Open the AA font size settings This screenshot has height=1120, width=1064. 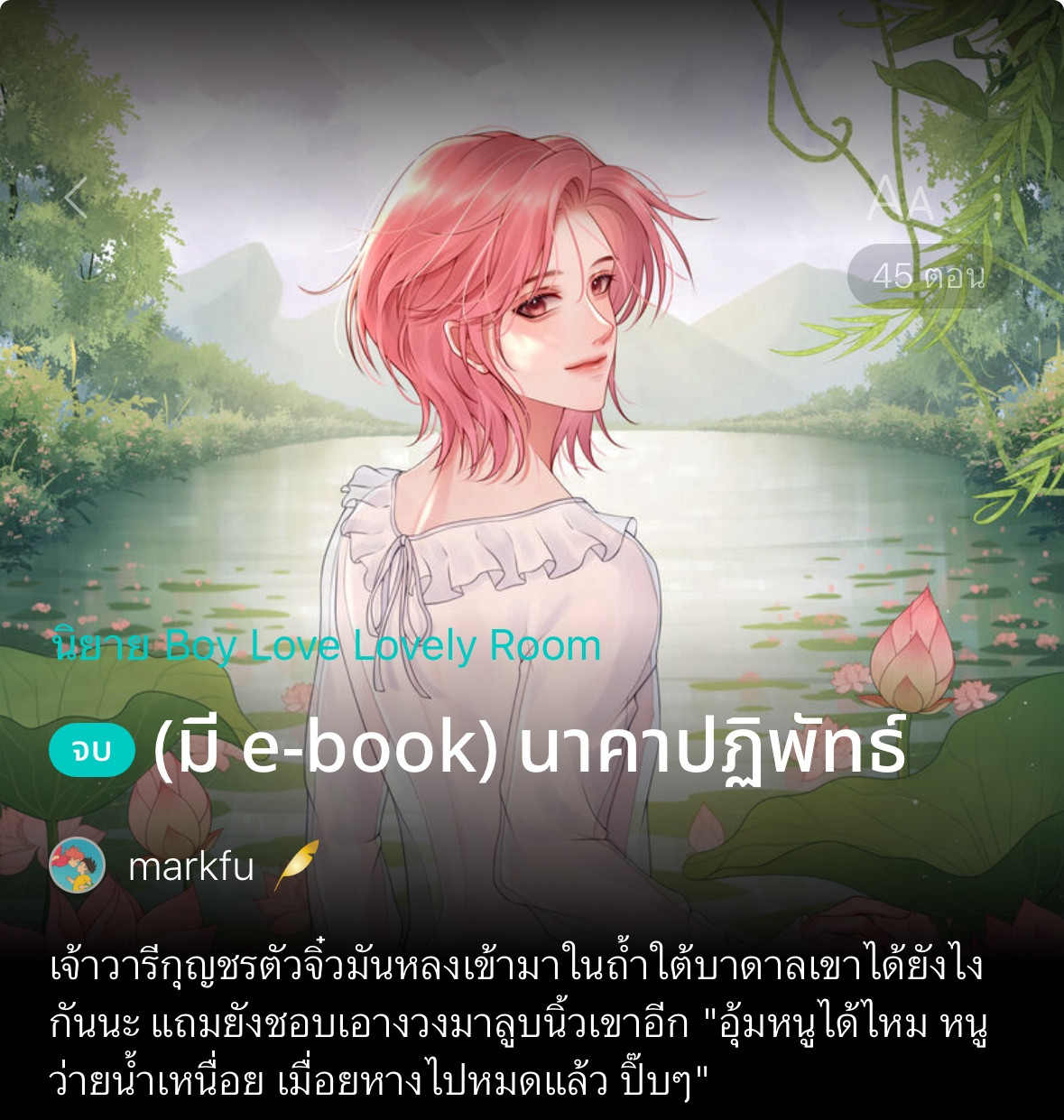point(899,199)
